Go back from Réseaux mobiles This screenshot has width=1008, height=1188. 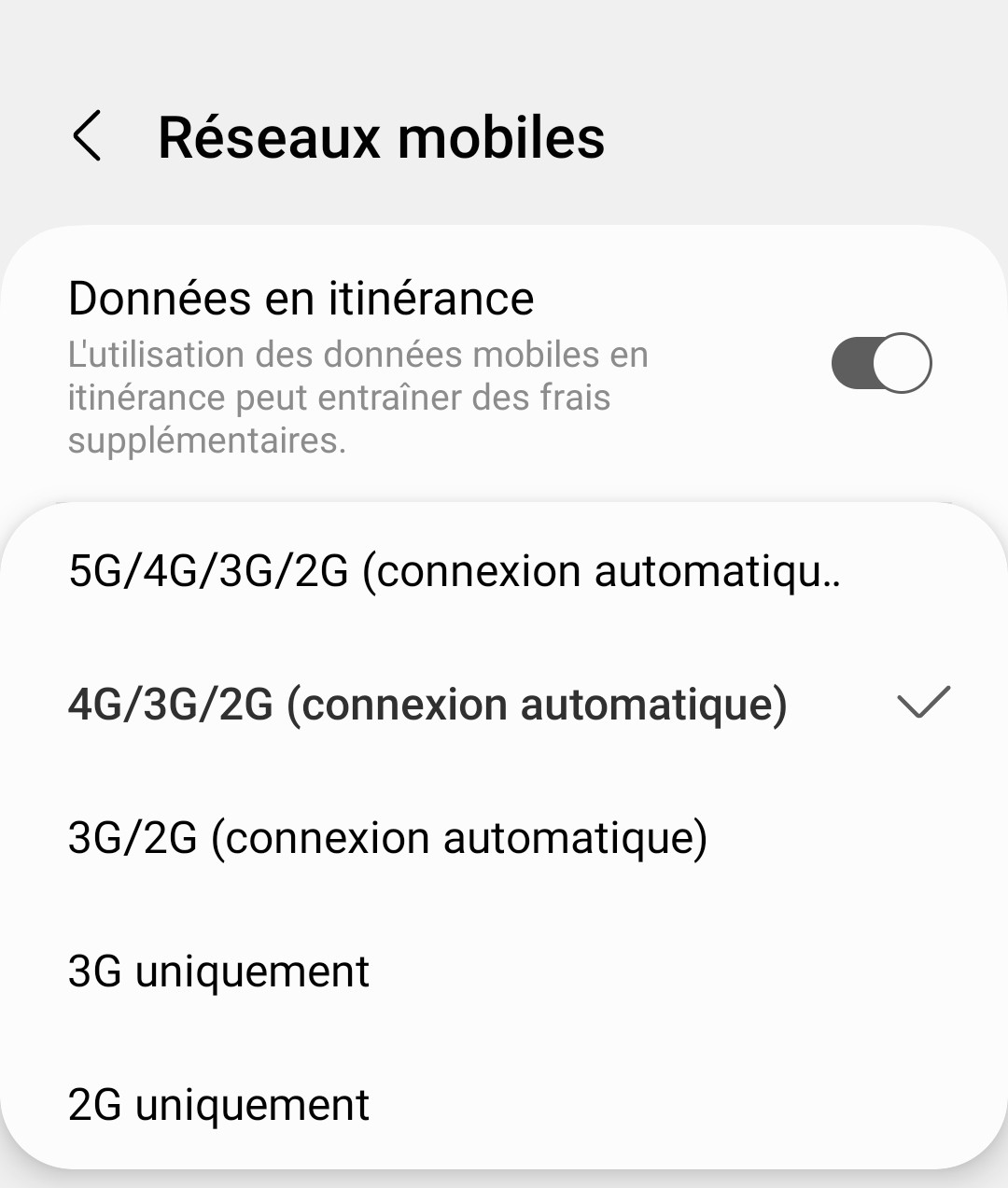coord(87,136)
